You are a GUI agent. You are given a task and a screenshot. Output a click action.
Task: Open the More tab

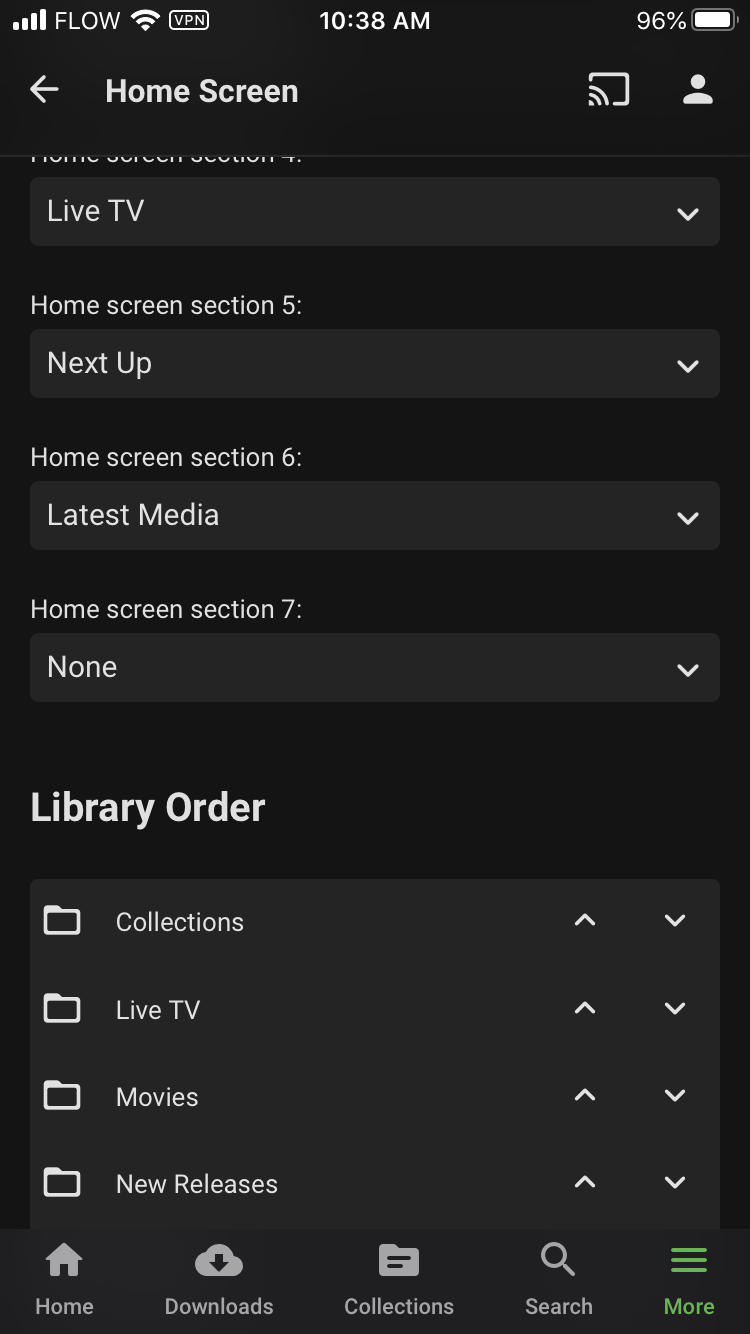point(689,1280)
